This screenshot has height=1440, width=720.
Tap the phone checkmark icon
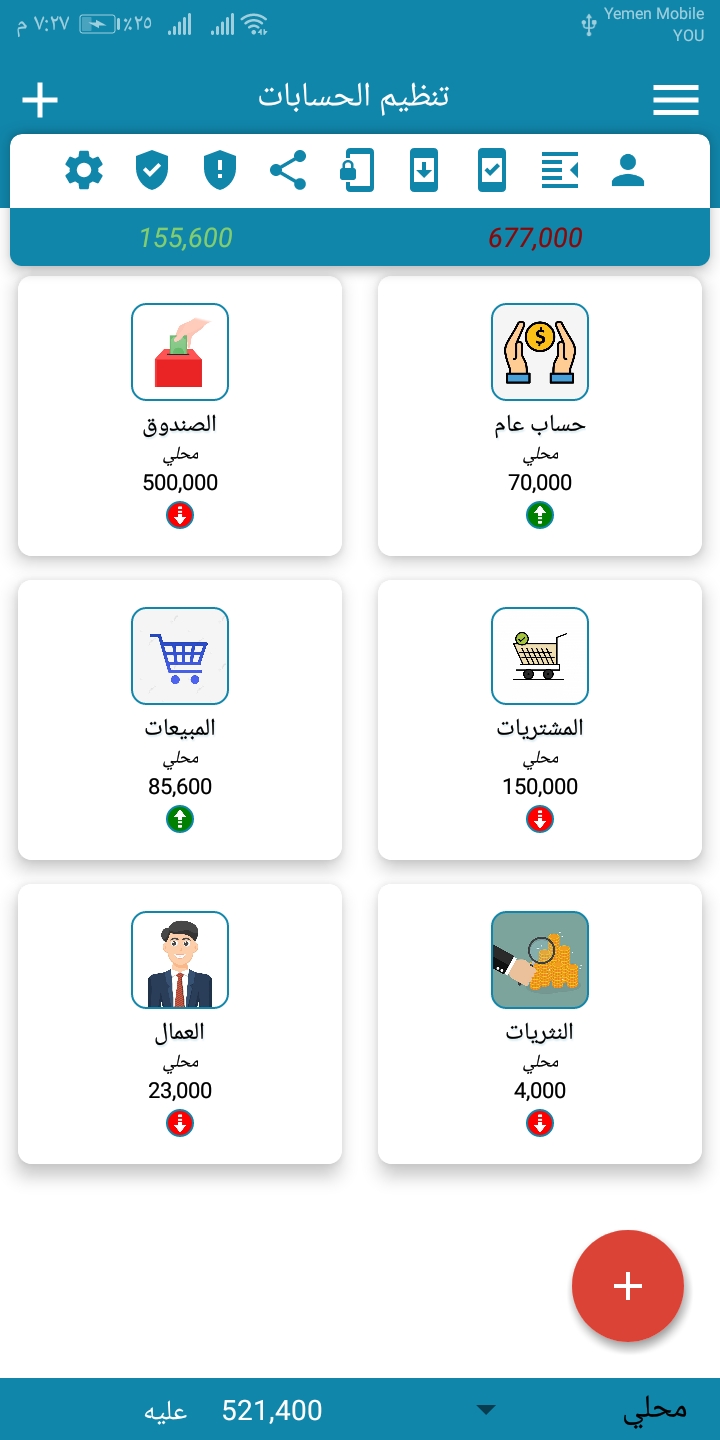tap(492, 170)
